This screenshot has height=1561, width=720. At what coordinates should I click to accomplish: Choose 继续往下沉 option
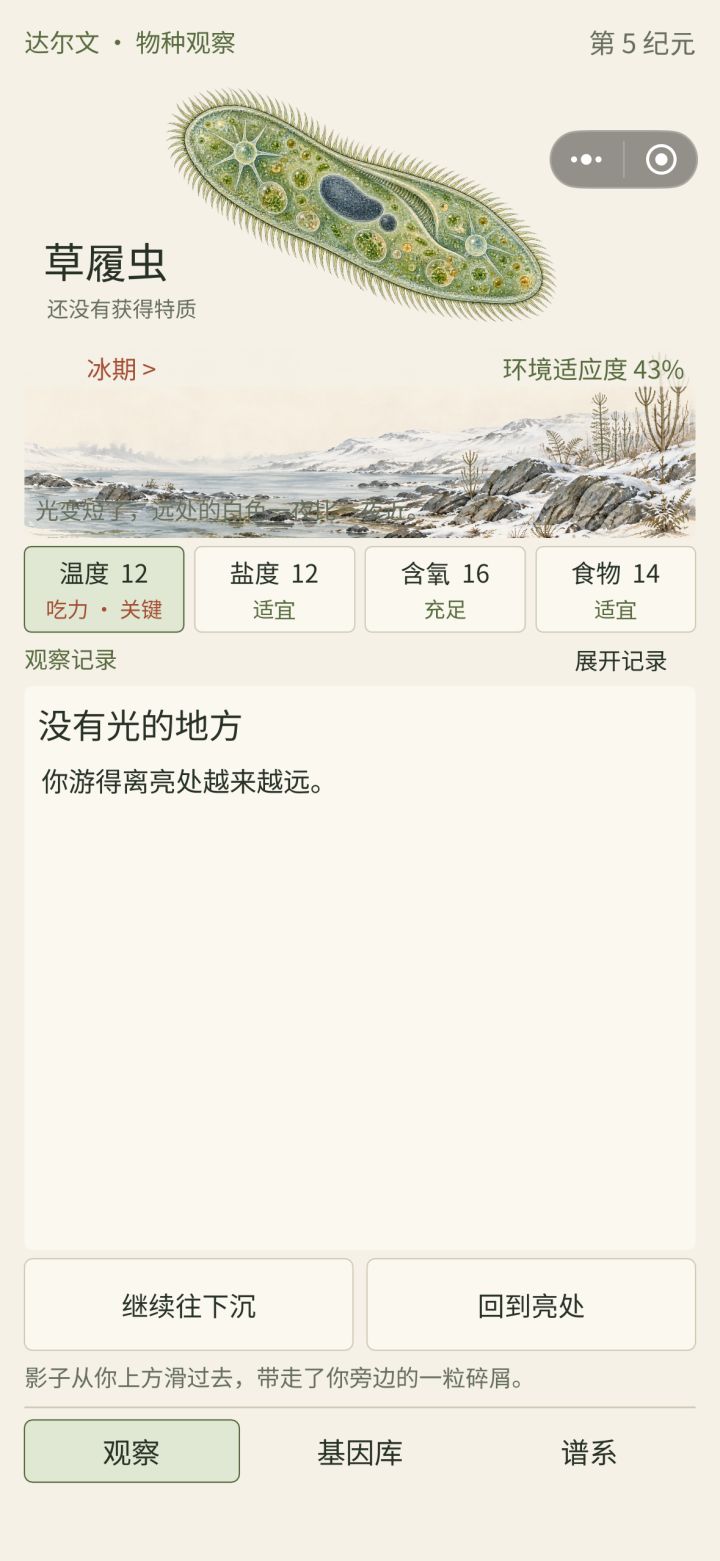(189, 1305)
